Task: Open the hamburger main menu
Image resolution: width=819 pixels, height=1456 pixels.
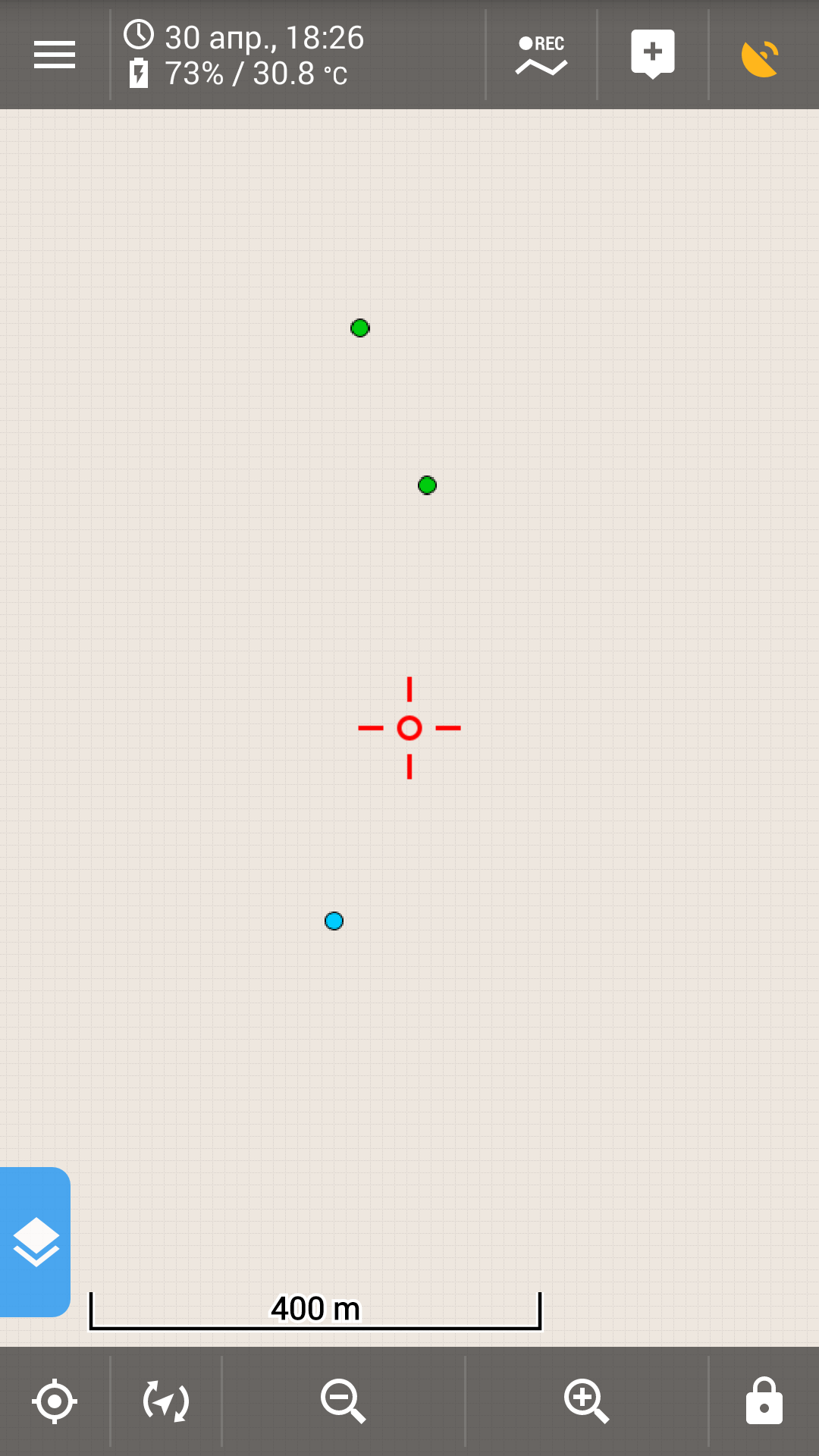Action: (x=55, y=55)
